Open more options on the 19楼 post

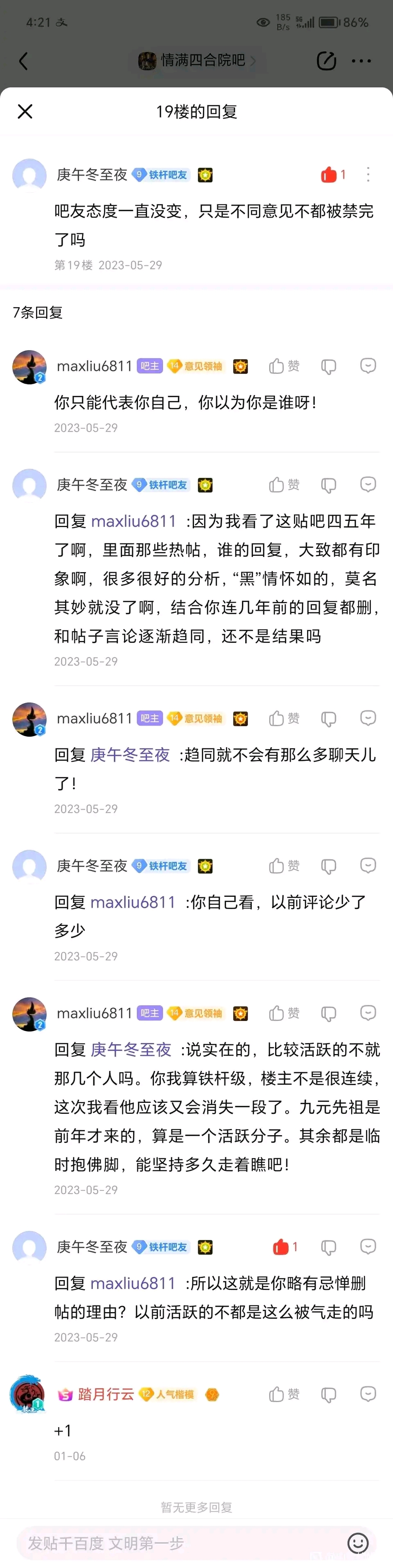(x=368, y=175)
